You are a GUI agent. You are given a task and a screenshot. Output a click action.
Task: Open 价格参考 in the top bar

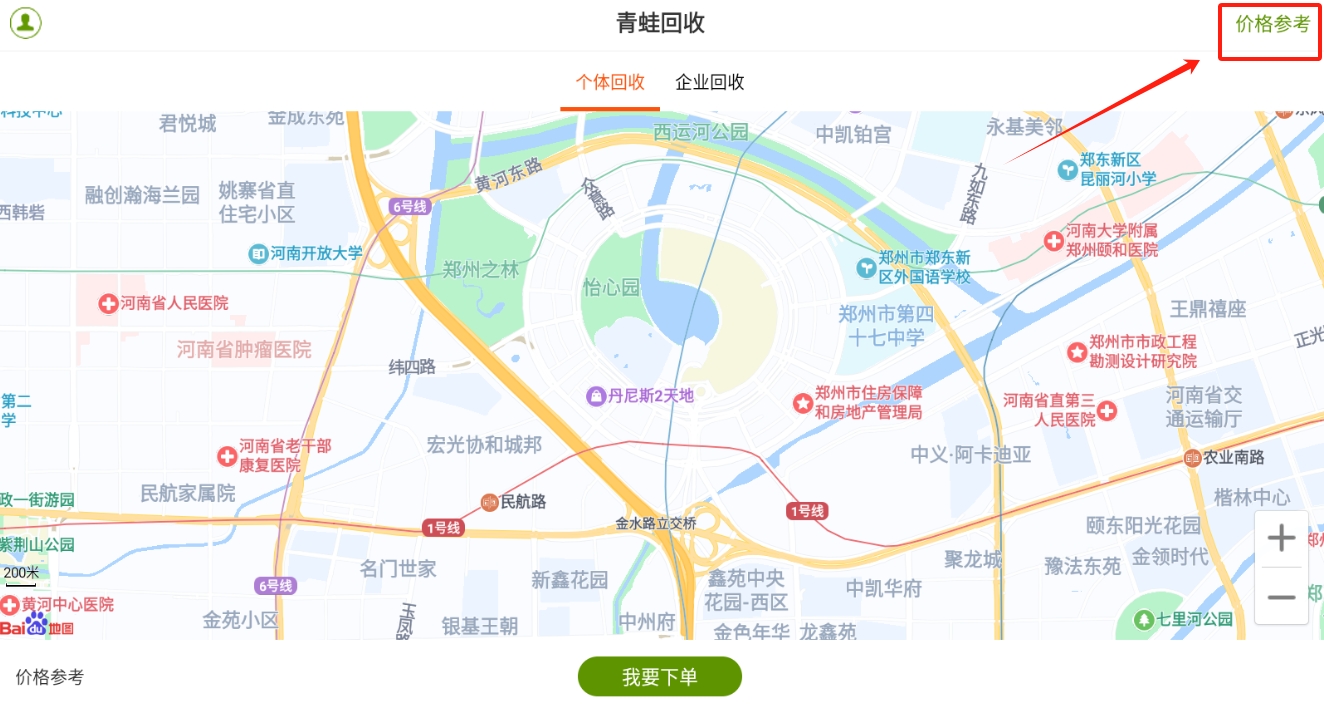click(x=1272, y=25)
